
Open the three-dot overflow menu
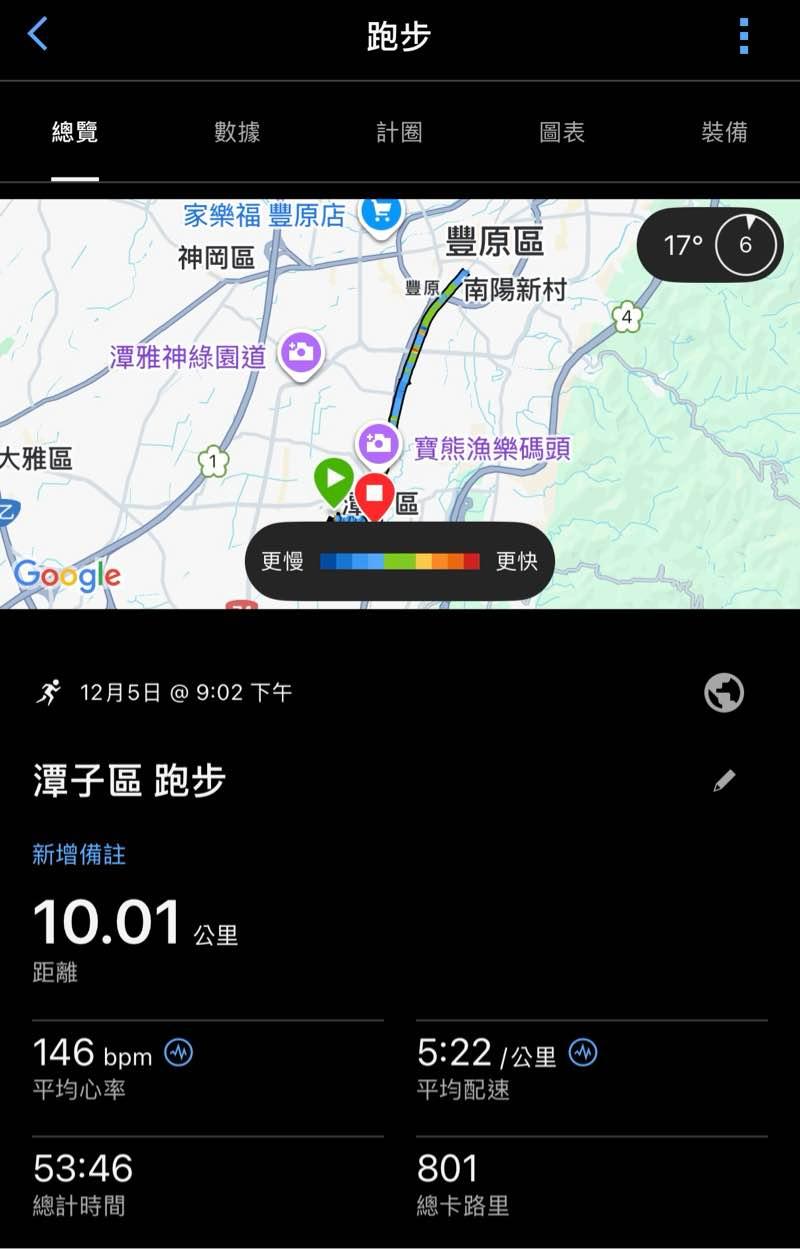pos(743,36)
